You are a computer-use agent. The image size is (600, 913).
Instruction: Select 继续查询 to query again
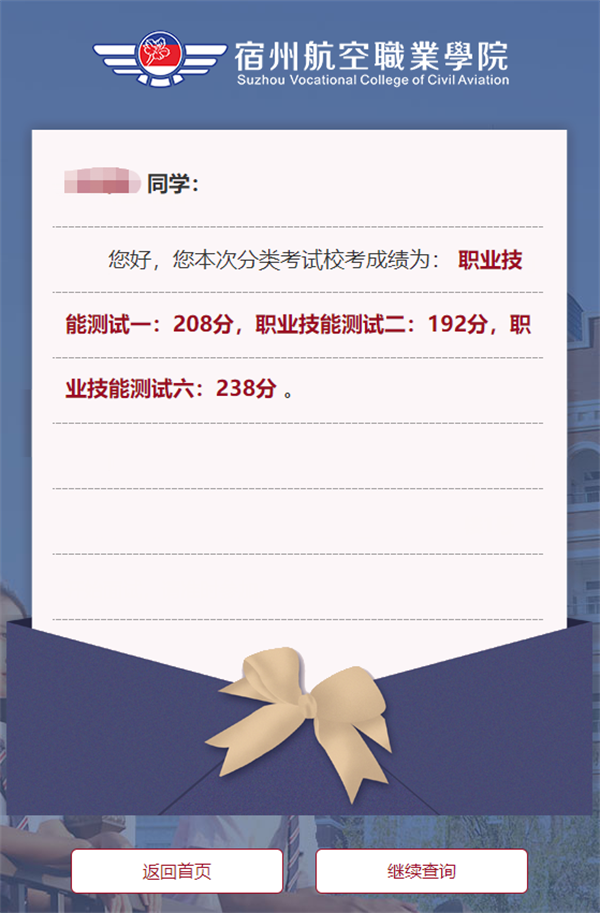coord(421,871)
